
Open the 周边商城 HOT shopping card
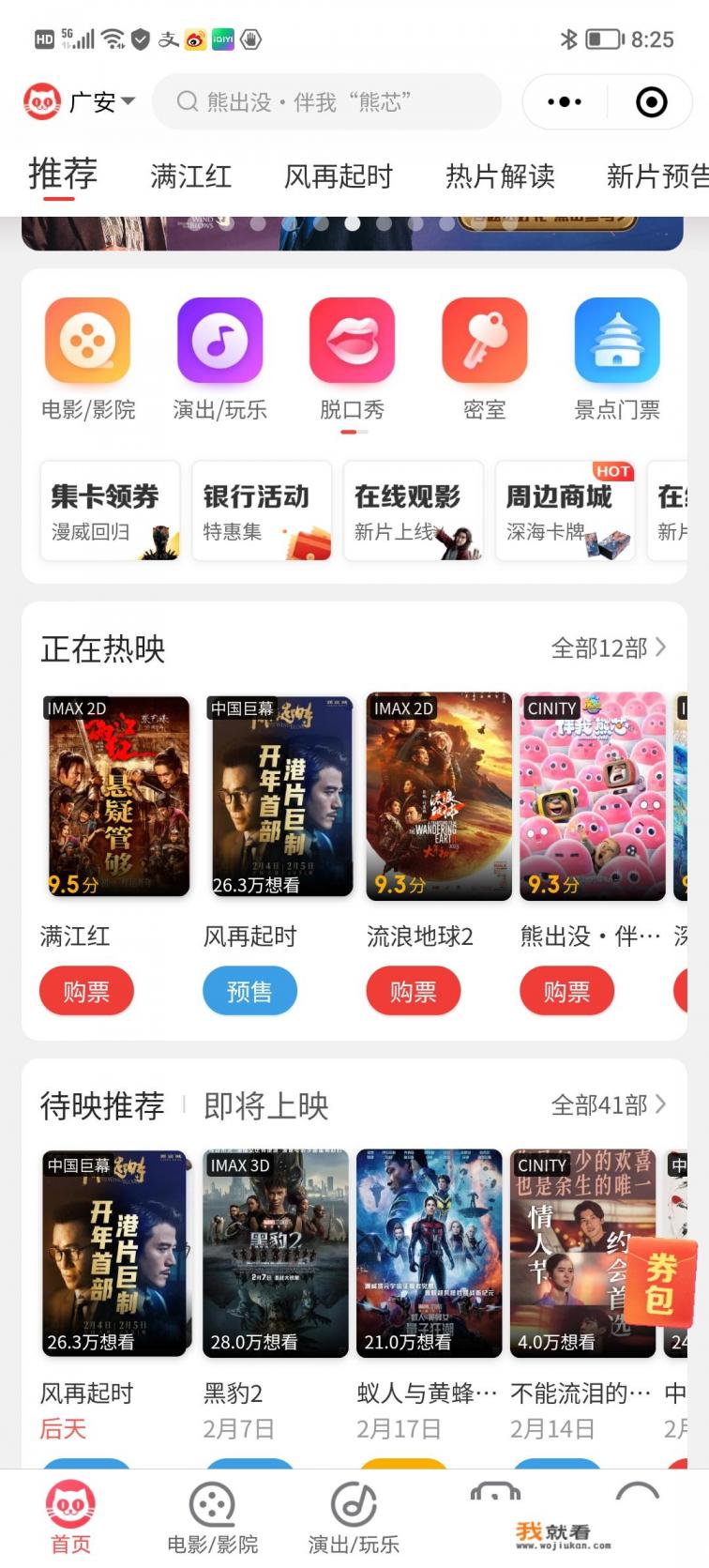(x=565, y=511)
